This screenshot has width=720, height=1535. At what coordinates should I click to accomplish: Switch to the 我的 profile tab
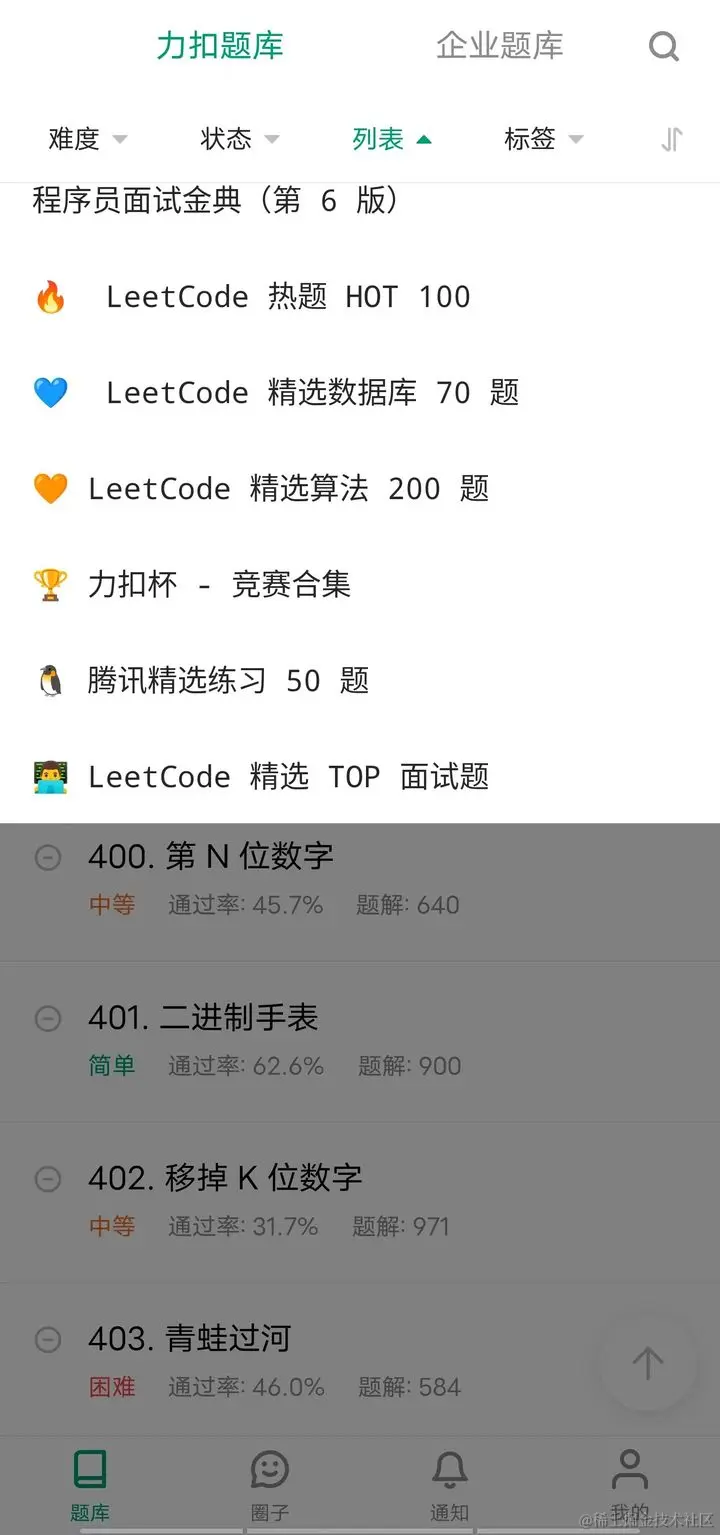click(630, 1485)
